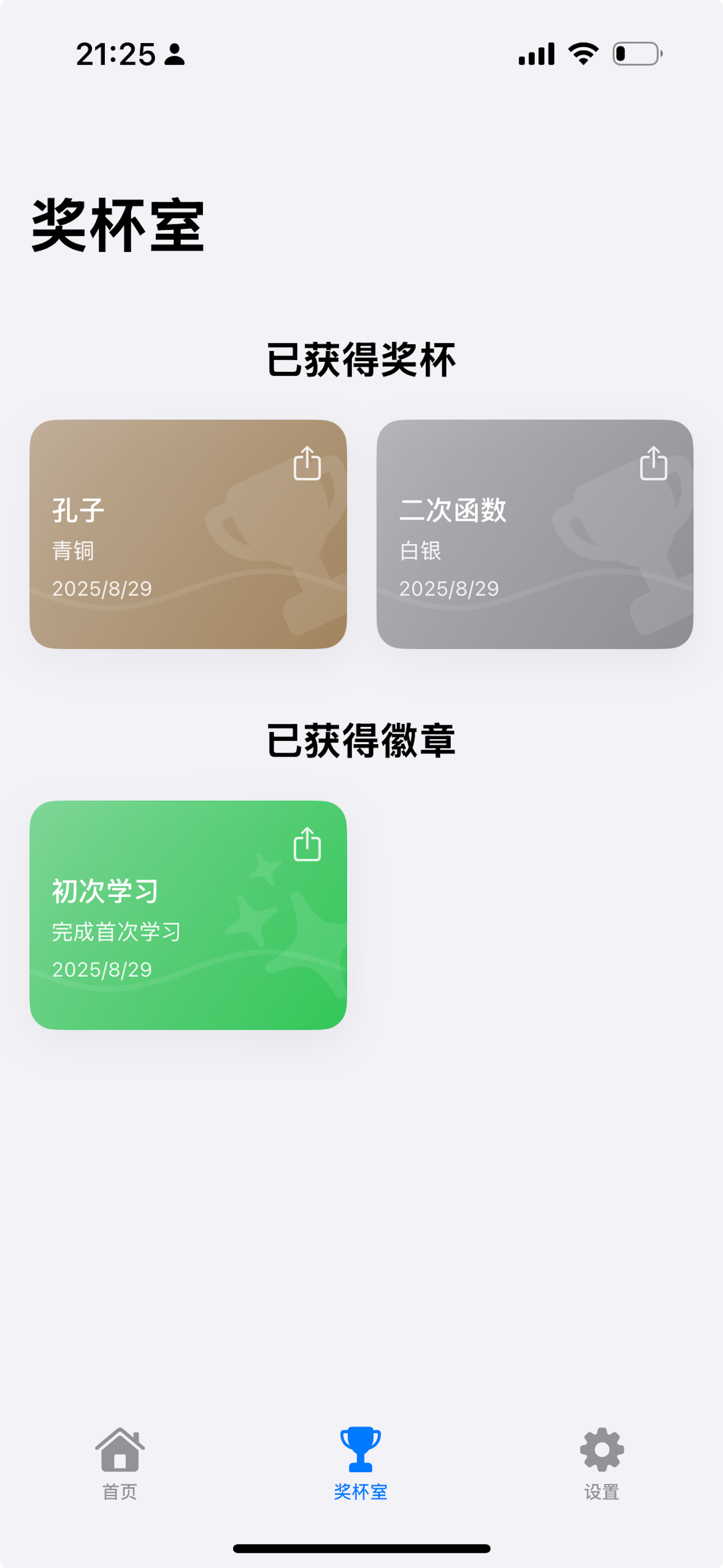This screenshot has height=1568, width=723.
Task: Share the 孔子 bronze trophy
Action: pyautogui.click(x=307, y=464)
